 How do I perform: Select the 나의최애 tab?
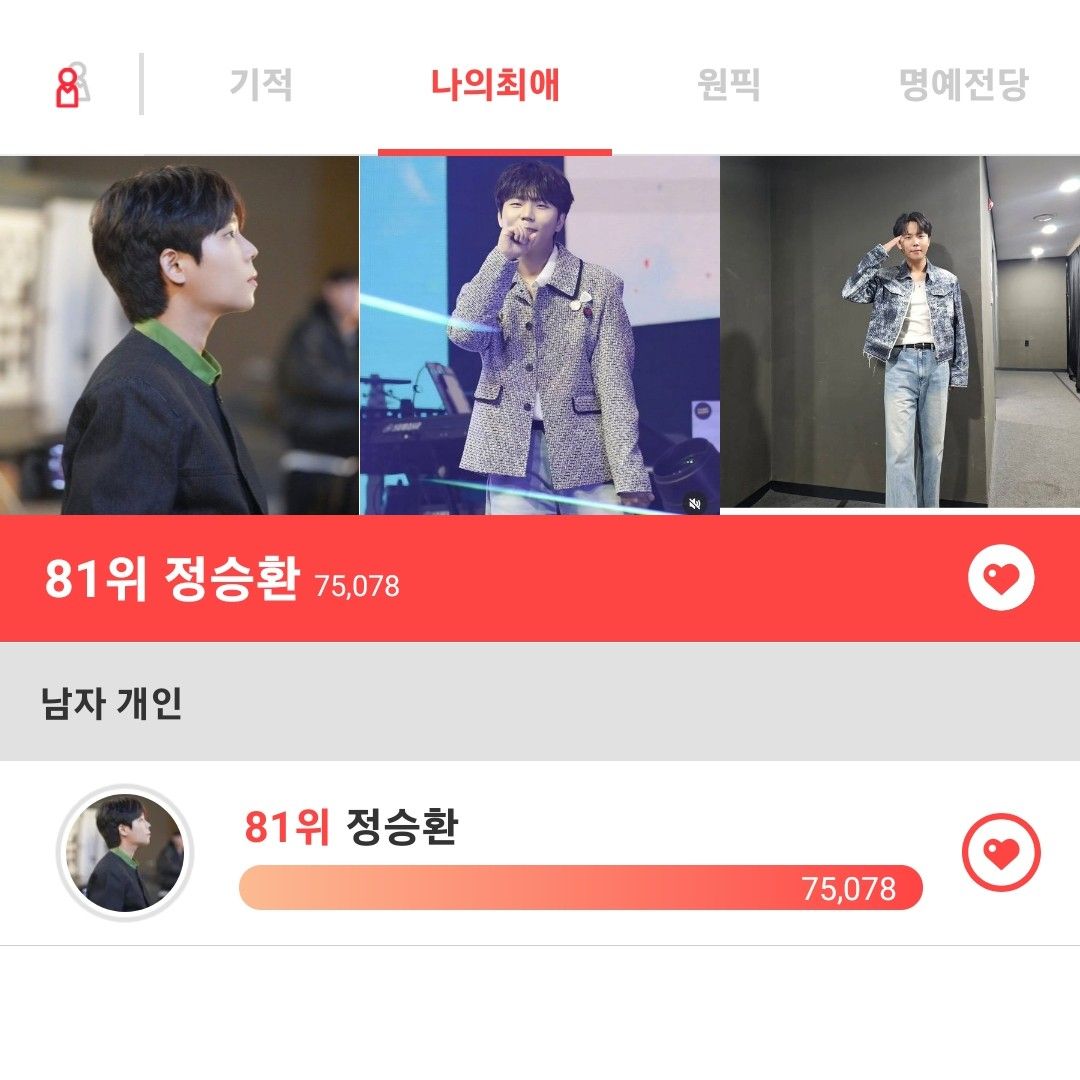coord(495,85)
